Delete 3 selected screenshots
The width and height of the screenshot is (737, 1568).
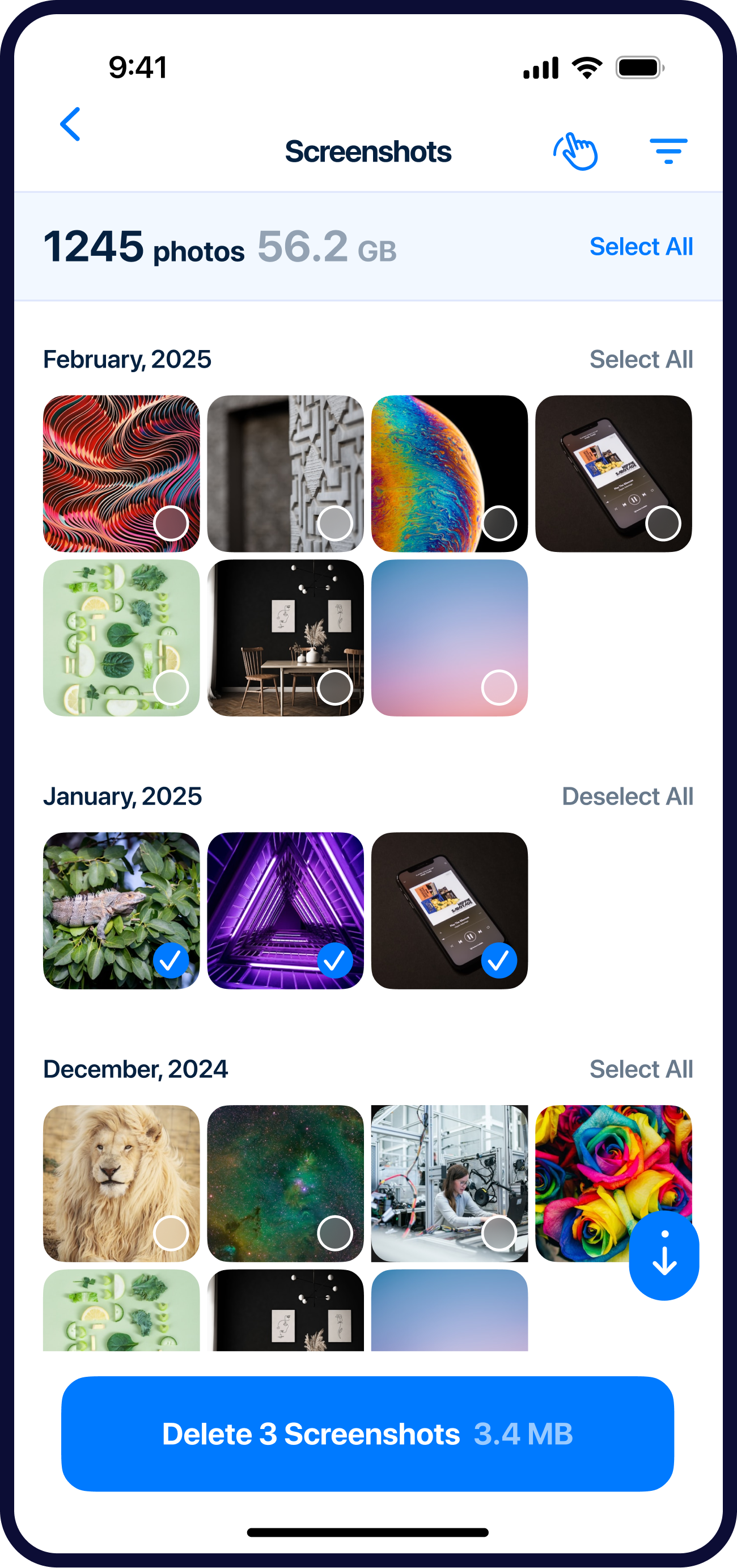(367, 1434)
